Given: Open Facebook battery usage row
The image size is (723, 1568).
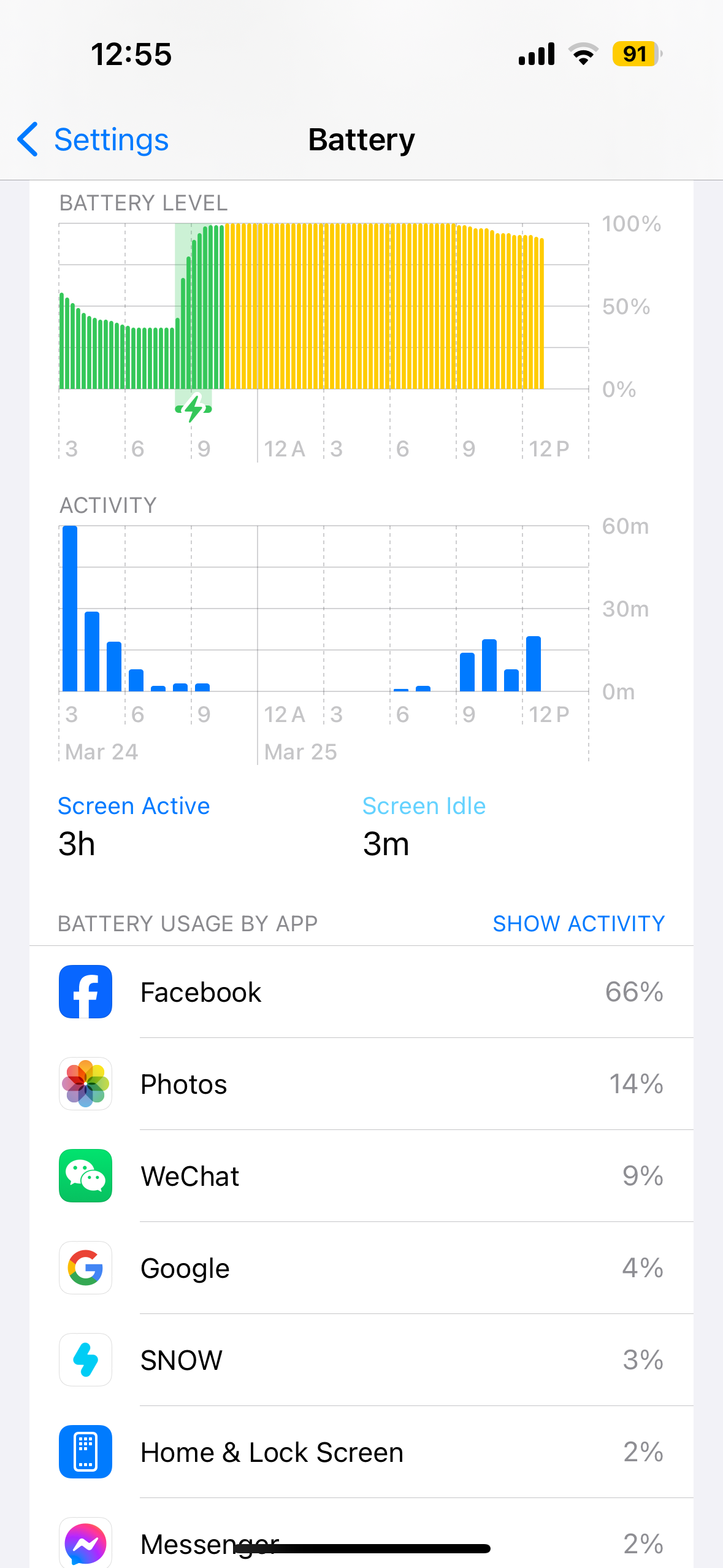Looking at the screenshot, I should pos(361,992).
